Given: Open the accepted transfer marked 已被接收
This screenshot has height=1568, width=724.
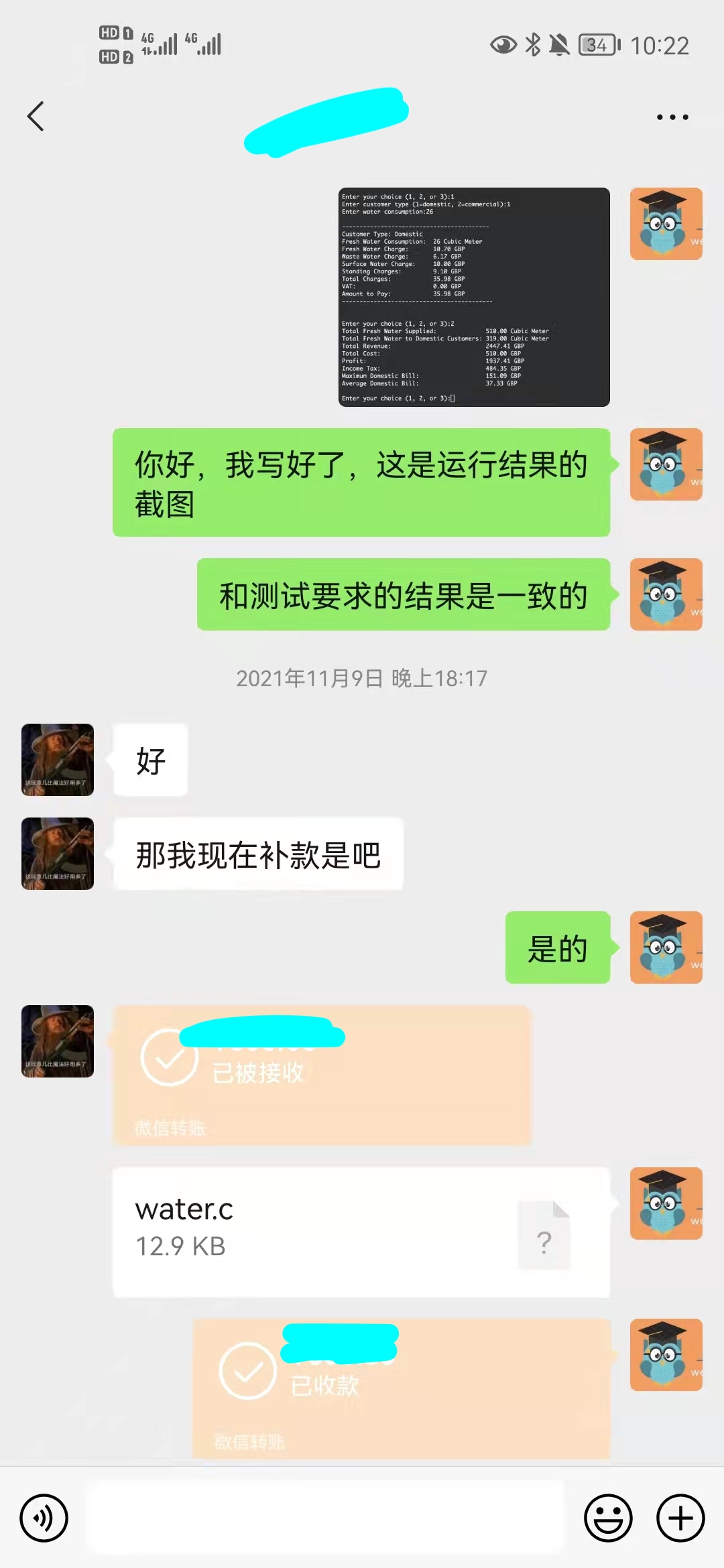Looking at the screenshot, I should click(x=322, y=1075).
